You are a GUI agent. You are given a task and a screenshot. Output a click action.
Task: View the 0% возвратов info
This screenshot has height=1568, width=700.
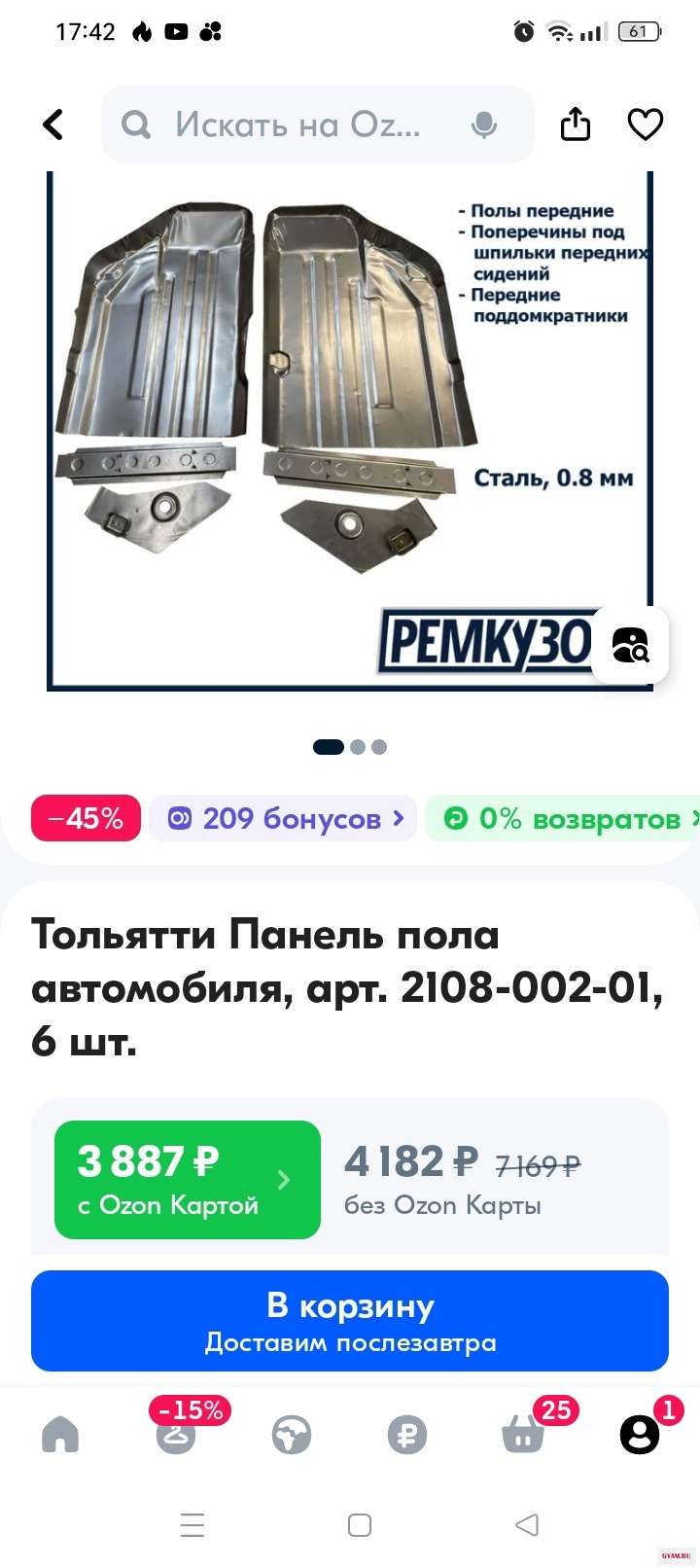[x=569, y=818]
